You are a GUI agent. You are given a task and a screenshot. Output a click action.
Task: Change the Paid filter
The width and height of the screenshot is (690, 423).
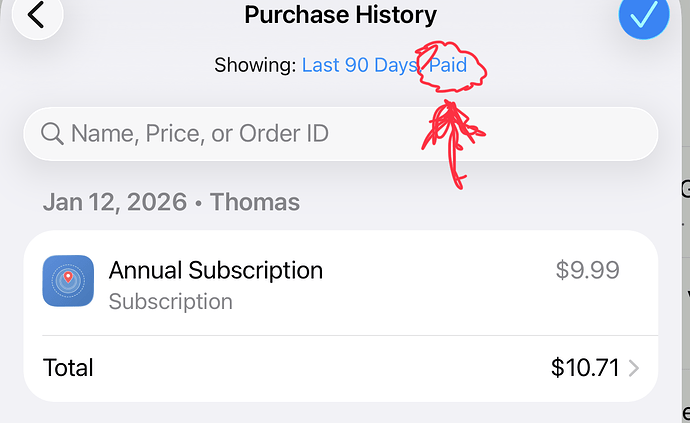click(448, 66)
